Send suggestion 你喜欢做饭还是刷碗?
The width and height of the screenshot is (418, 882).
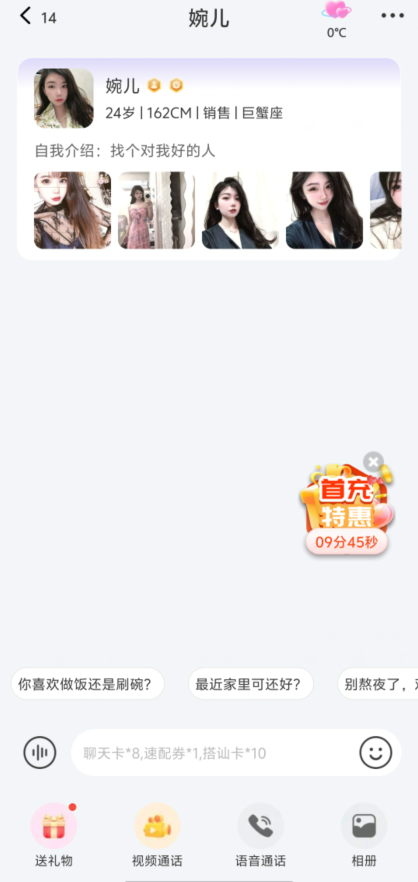click(x=88, y=684)
